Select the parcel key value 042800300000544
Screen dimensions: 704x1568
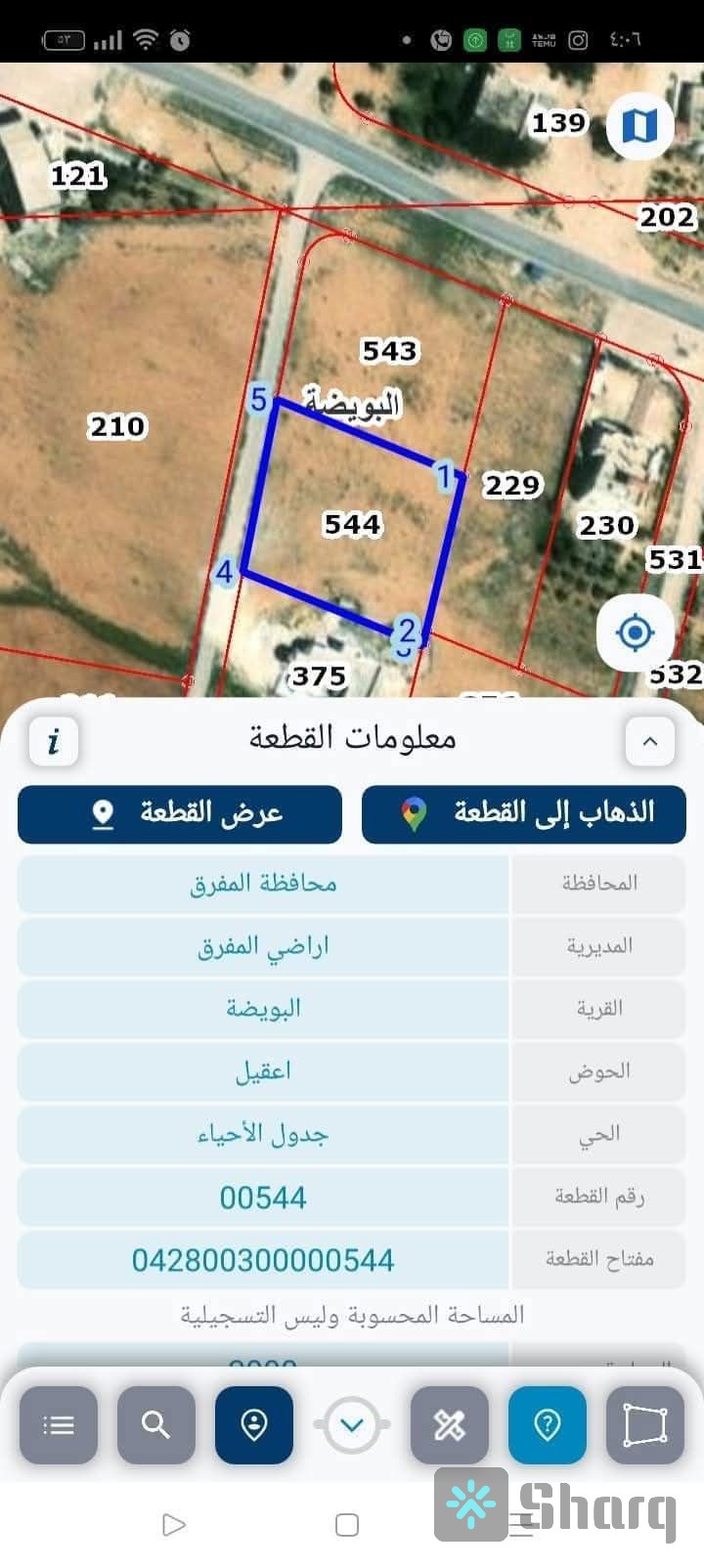pos(262,1260)
